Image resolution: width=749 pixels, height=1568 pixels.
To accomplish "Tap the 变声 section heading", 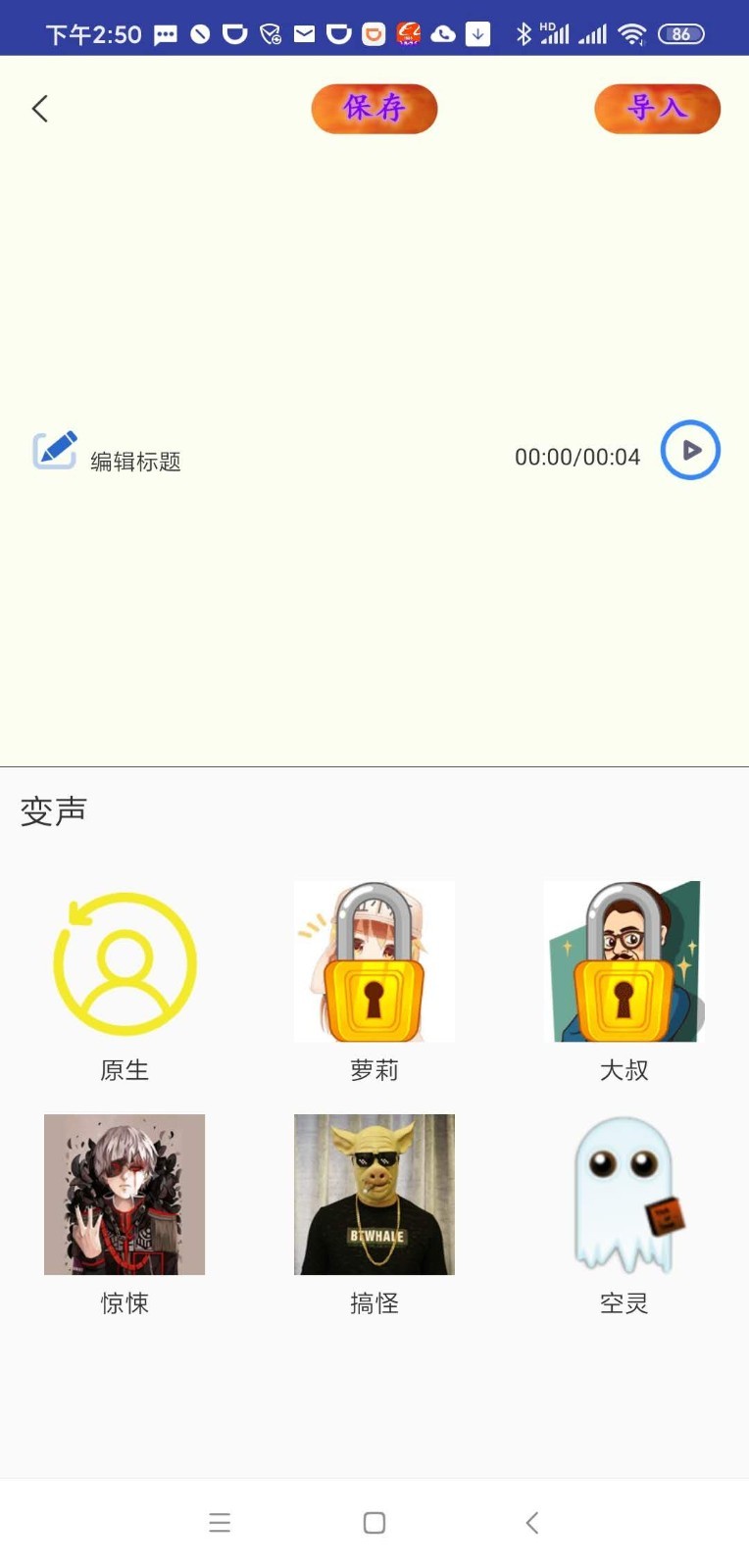I will pyautogui.click(x=54, y=809).
